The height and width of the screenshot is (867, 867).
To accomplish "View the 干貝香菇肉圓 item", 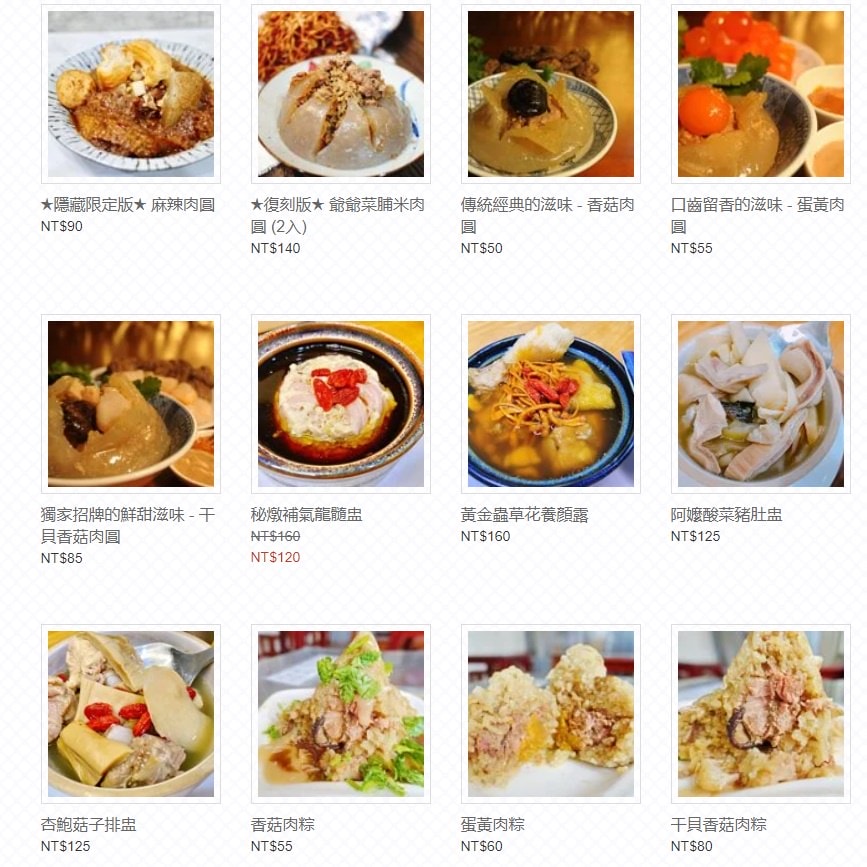I will point(130,403).
